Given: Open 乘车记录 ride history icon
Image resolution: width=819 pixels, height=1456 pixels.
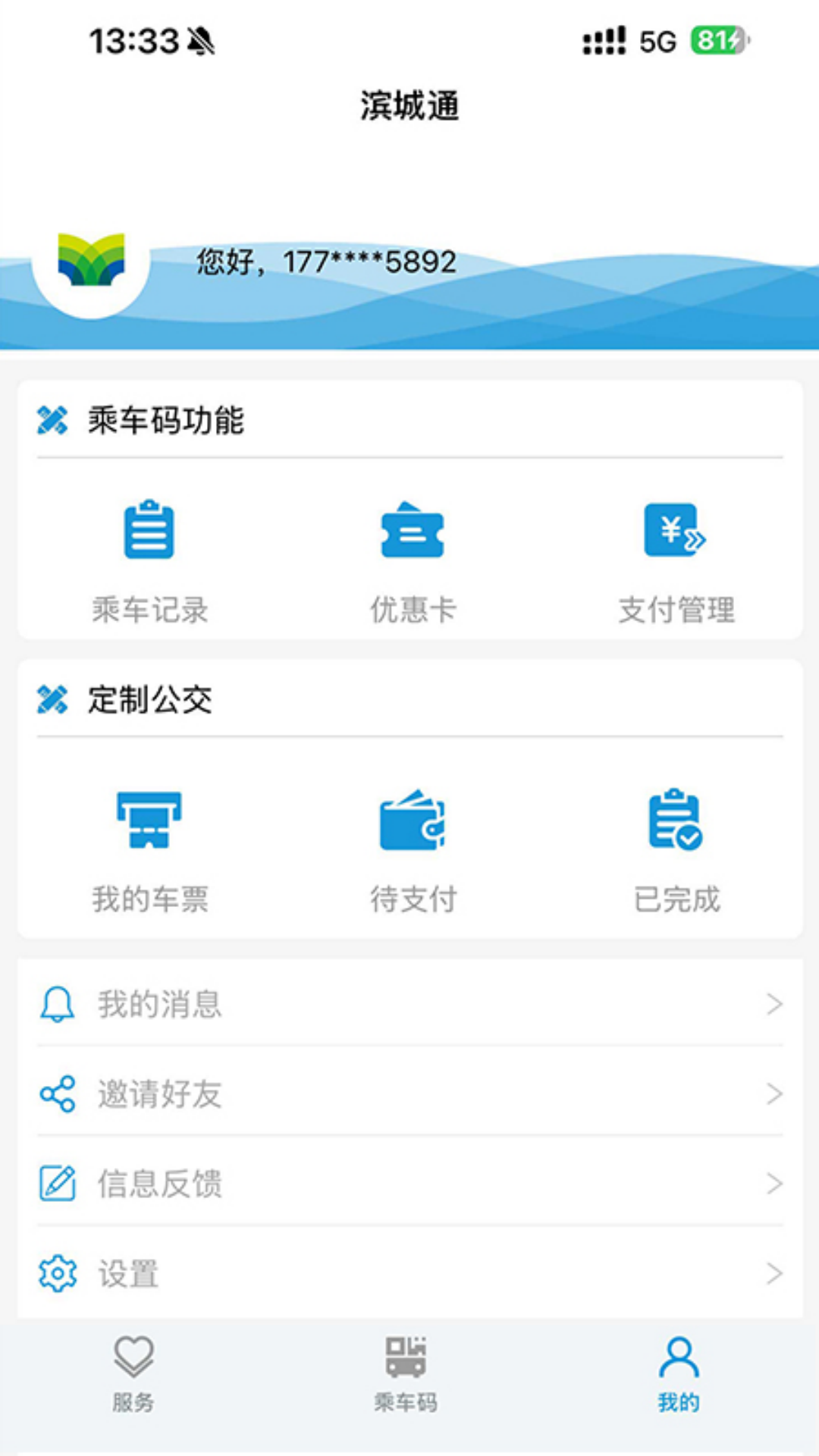Looking at the screenshot, I should tap(150, 531).
